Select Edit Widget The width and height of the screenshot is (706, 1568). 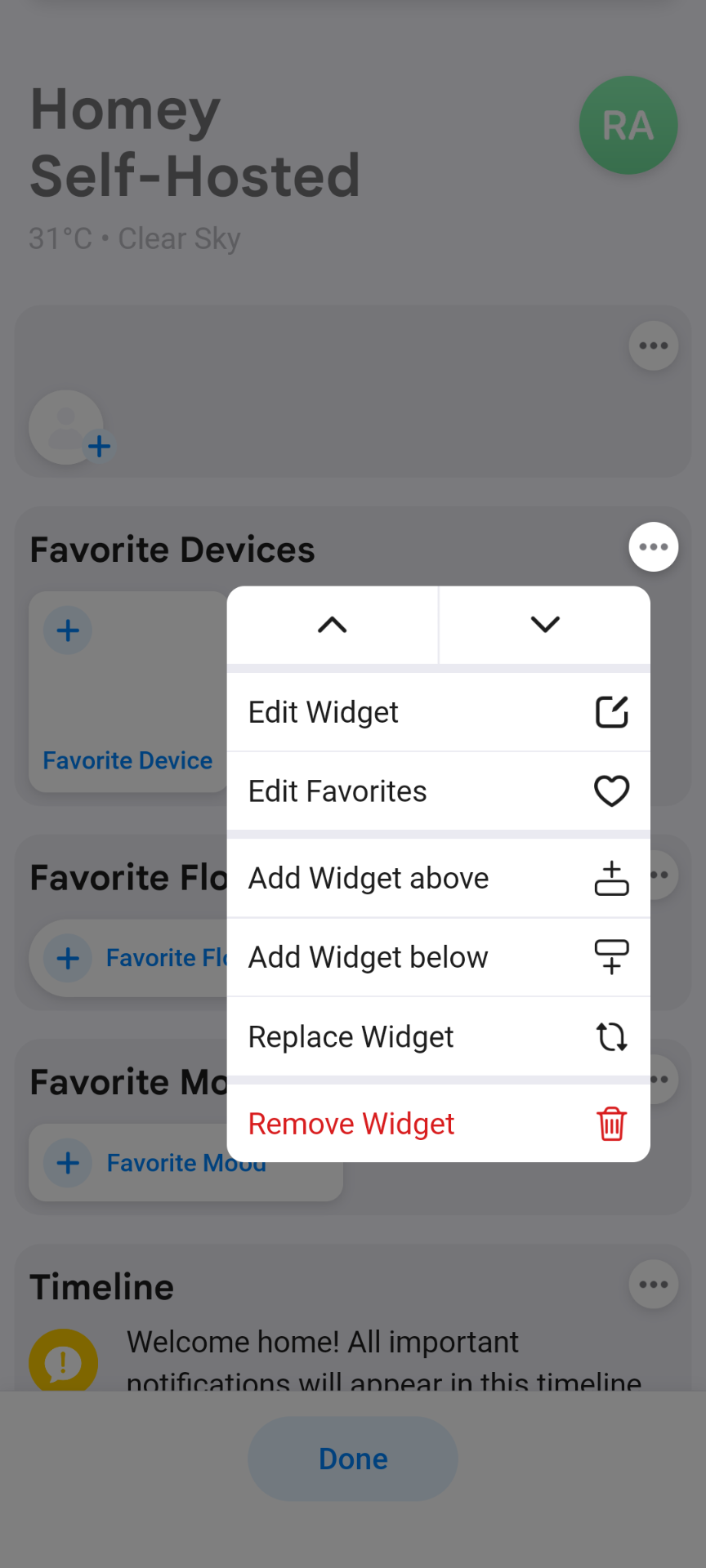click(438, 712)
